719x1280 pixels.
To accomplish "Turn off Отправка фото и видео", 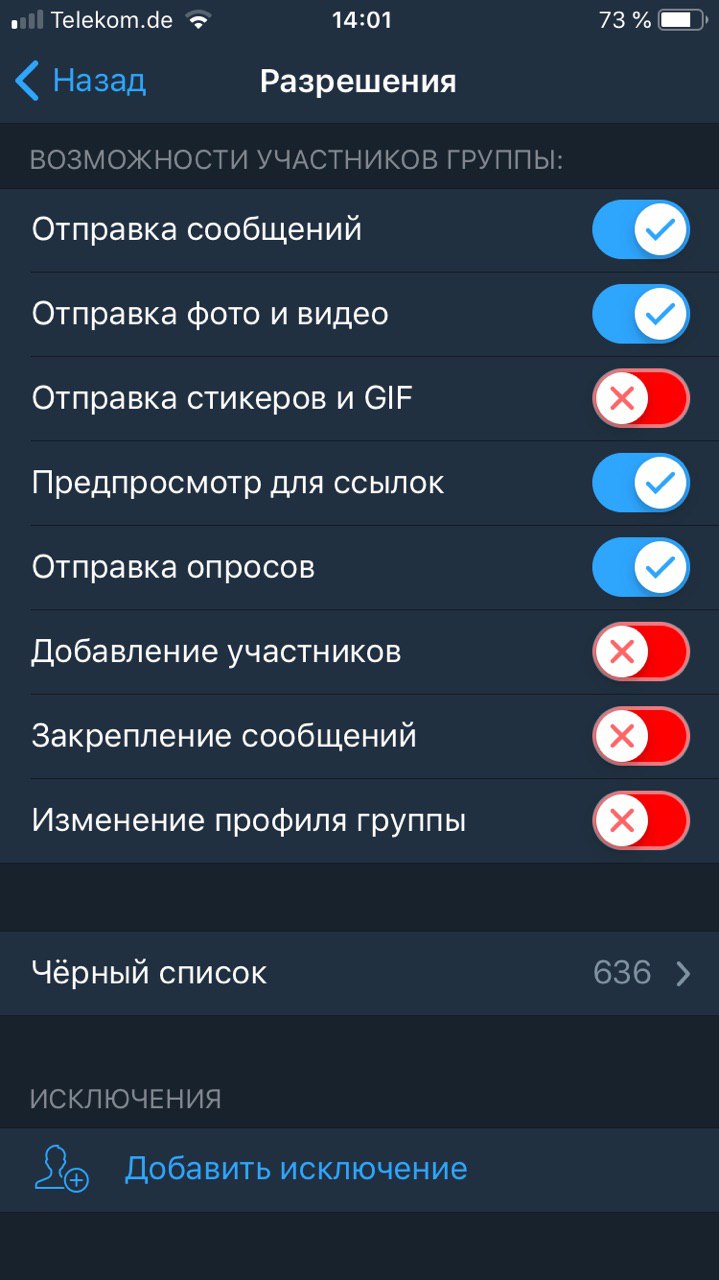I will tap(641, 314).
